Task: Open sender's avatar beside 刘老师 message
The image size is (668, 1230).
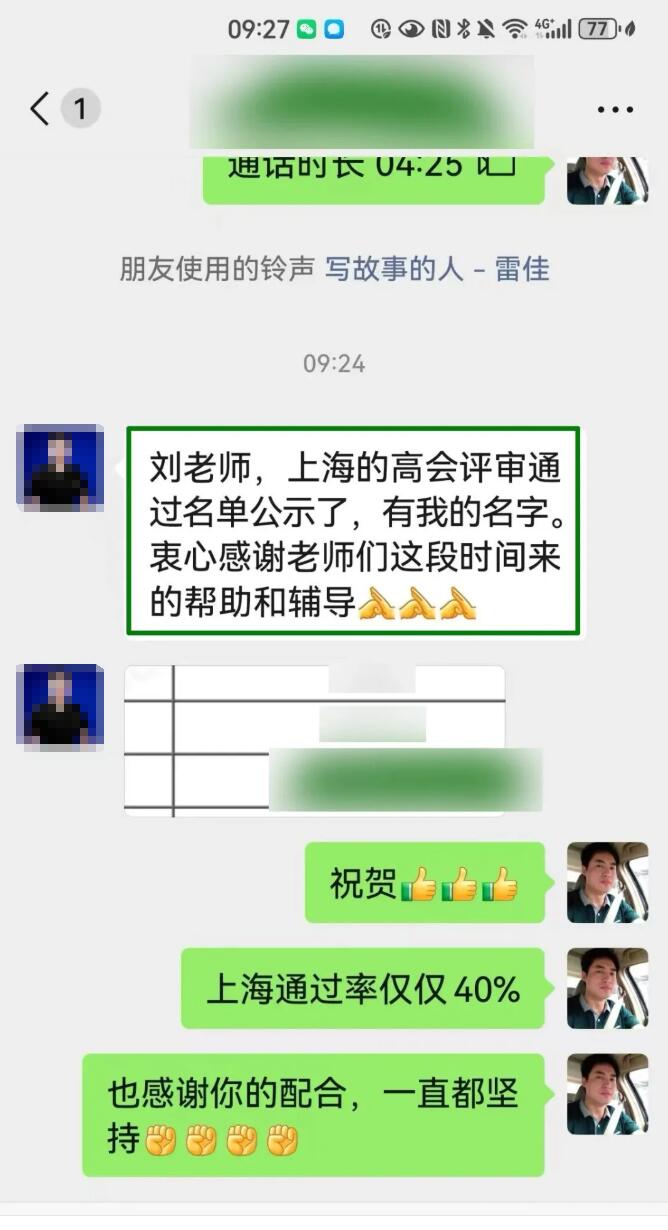Action: [x=60, y=468]
